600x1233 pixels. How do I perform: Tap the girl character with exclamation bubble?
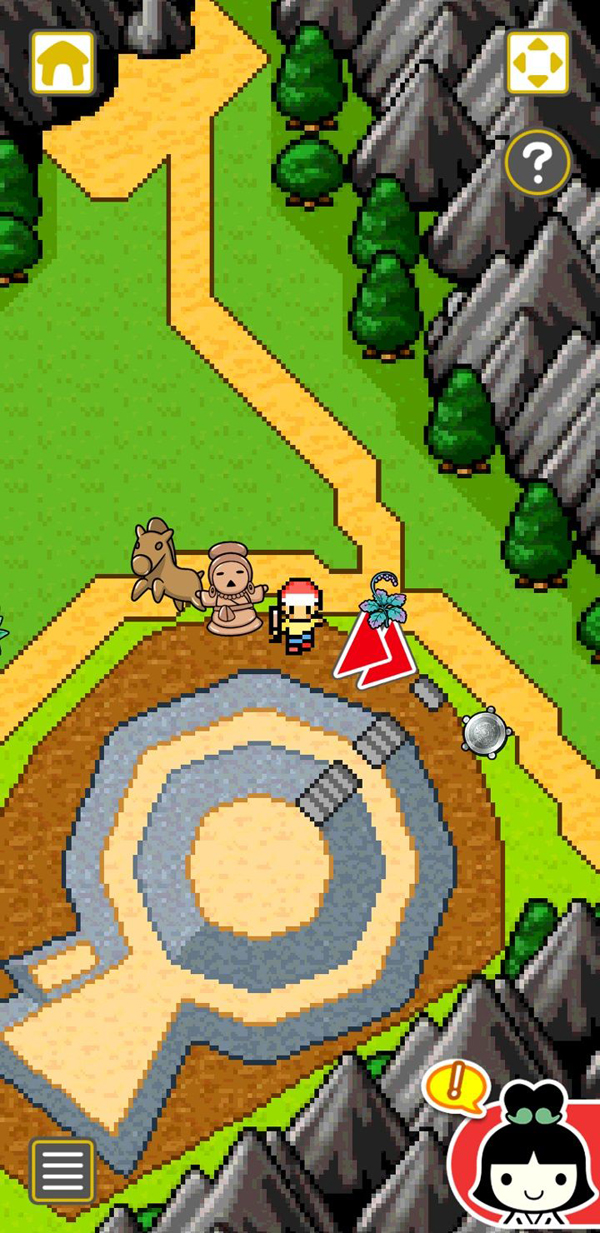click(x=529, y=1160)
